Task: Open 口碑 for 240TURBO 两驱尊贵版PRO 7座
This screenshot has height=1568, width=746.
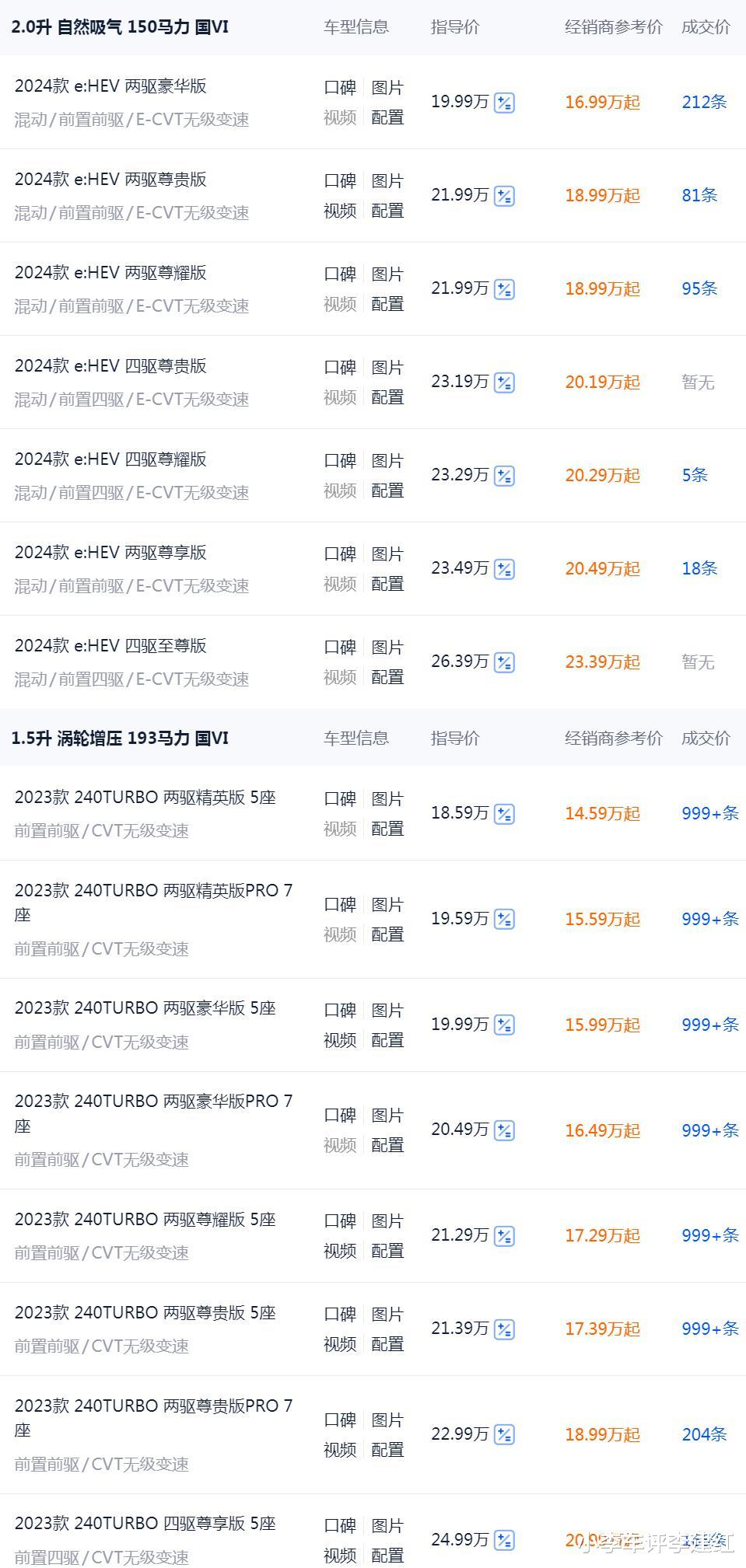Action: [x=340, y=1420]
